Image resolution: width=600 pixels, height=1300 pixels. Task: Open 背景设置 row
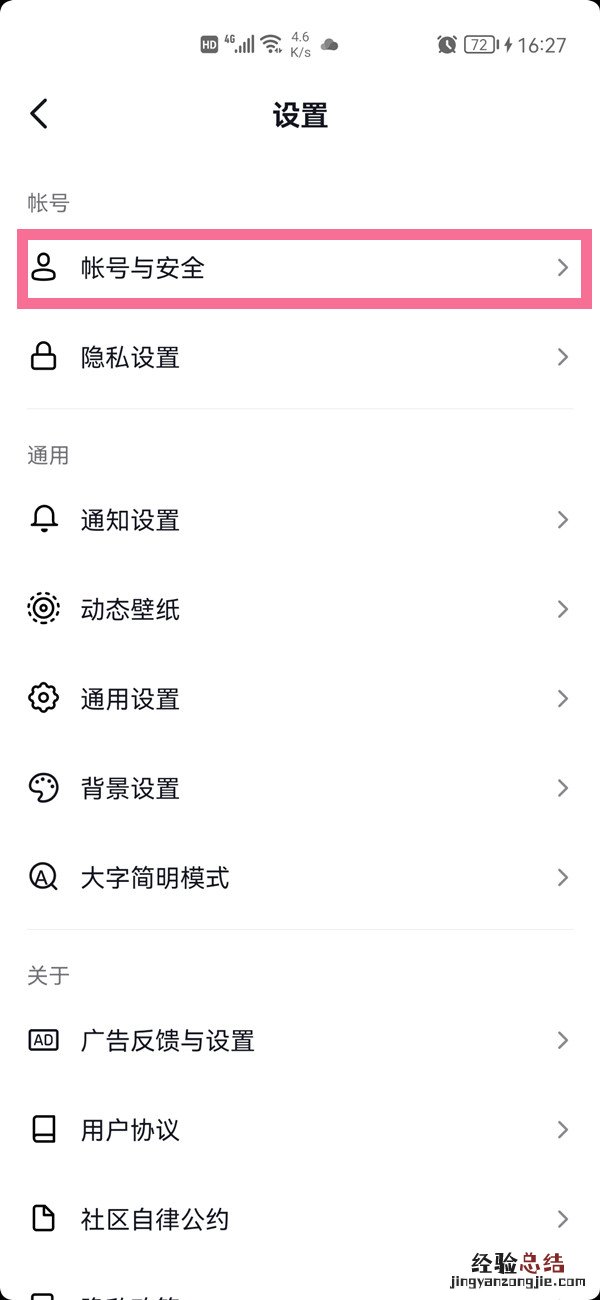[300, 788]
